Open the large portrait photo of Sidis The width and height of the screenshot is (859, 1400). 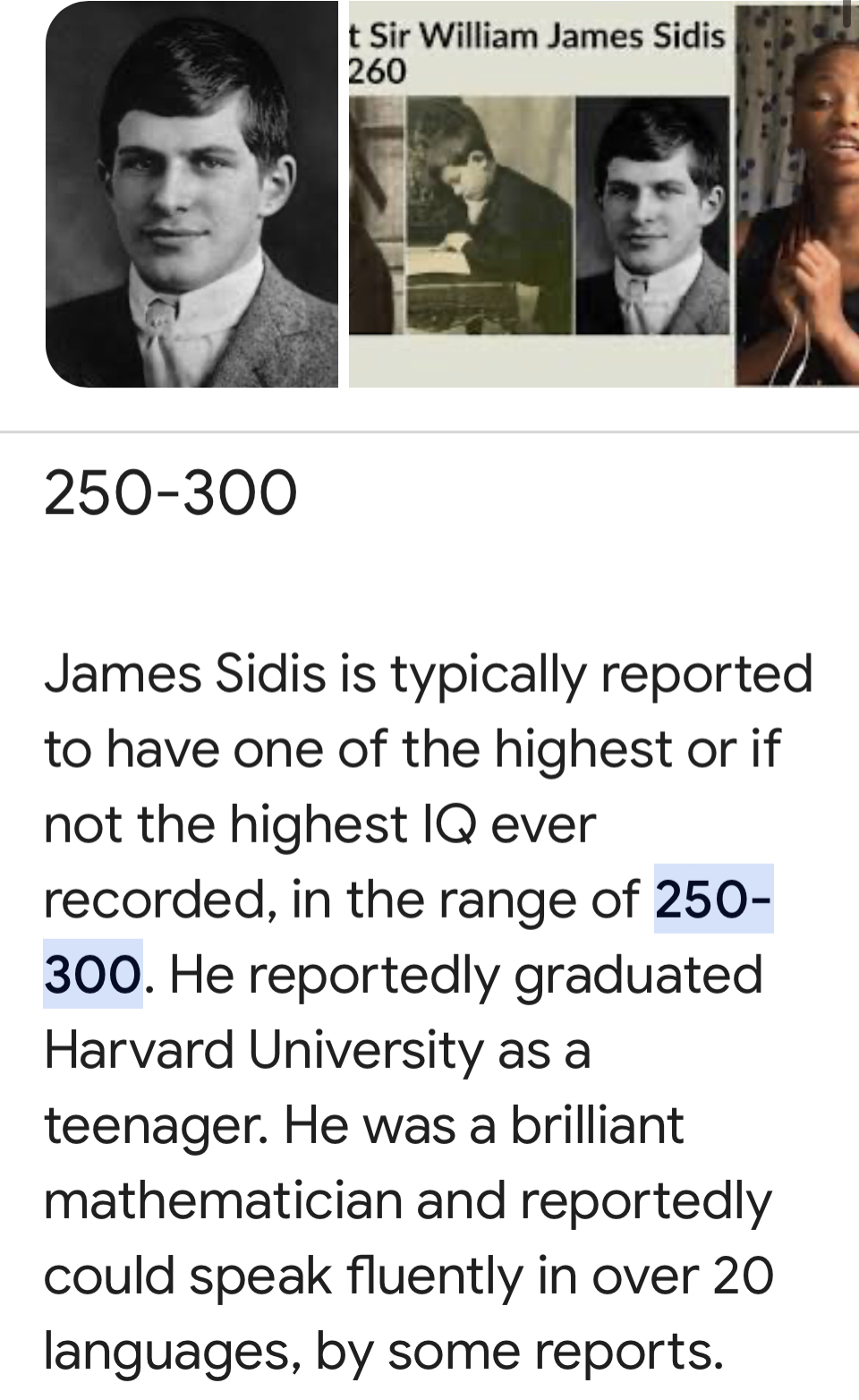click(x=191, y=194)
